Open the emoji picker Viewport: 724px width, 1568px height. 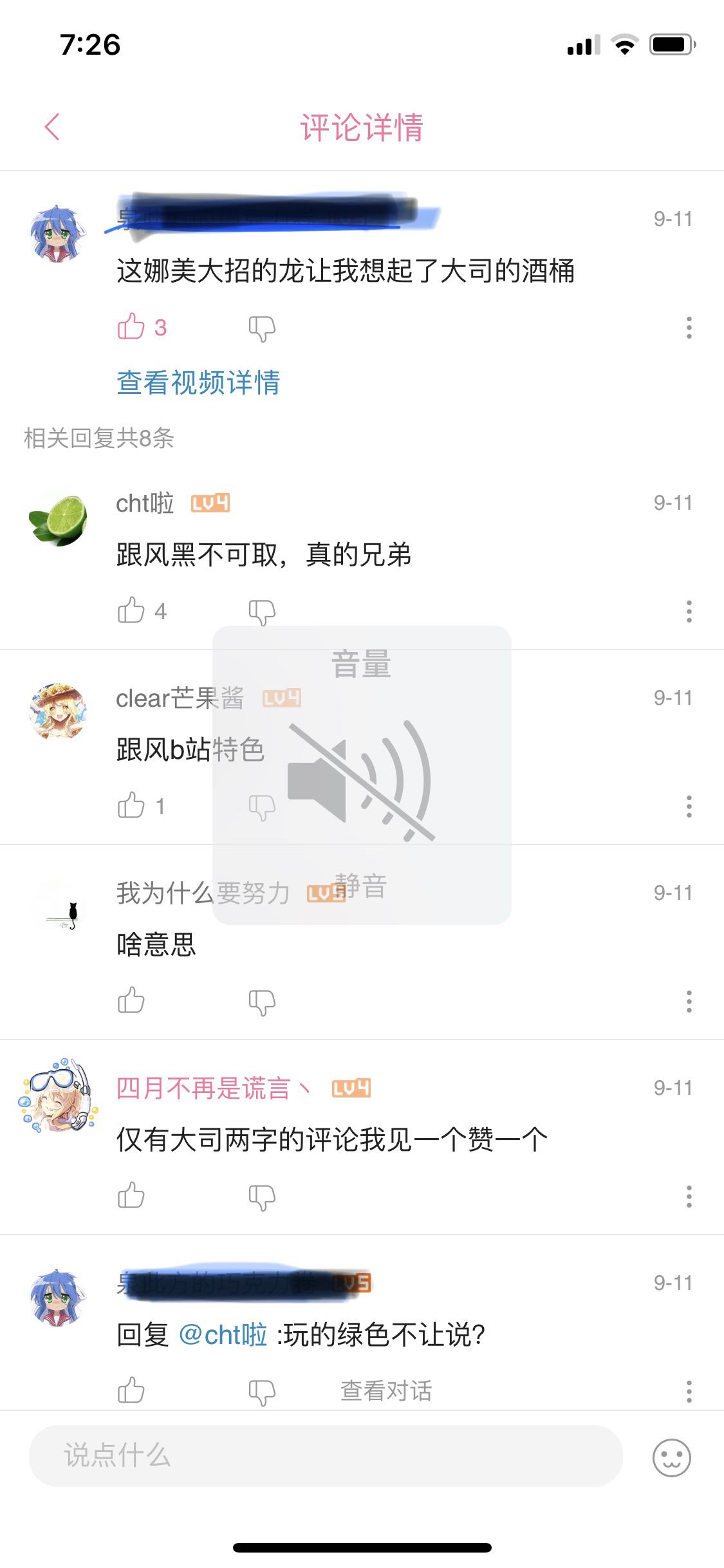tap(671, 1457)
